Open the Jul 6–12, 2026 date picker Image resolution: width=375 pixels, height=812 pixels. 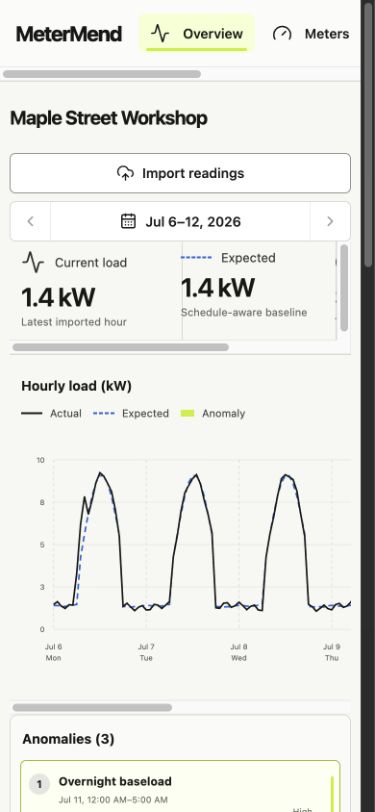tap(180, 222)
